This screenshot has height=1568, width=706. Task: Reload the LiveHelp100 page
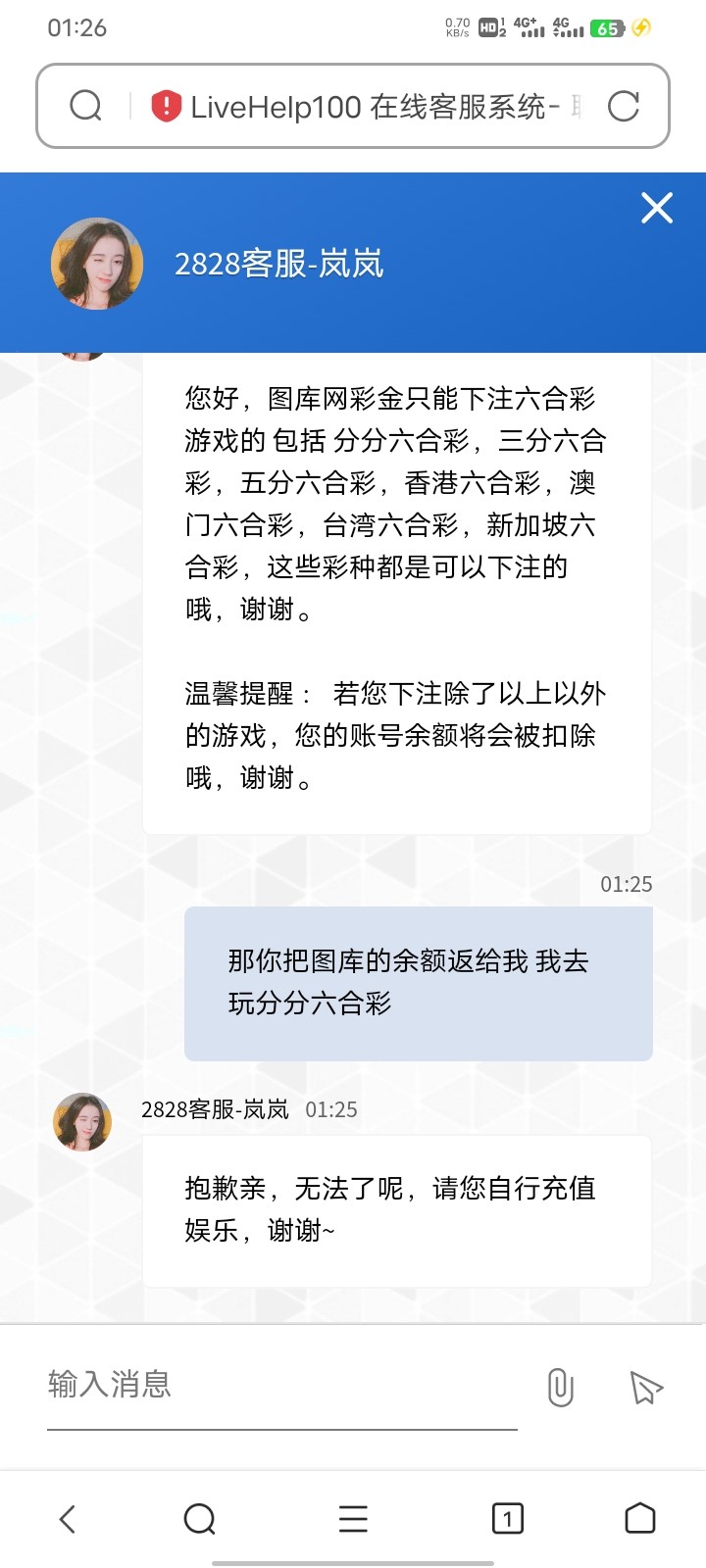(x=624, y=106)
